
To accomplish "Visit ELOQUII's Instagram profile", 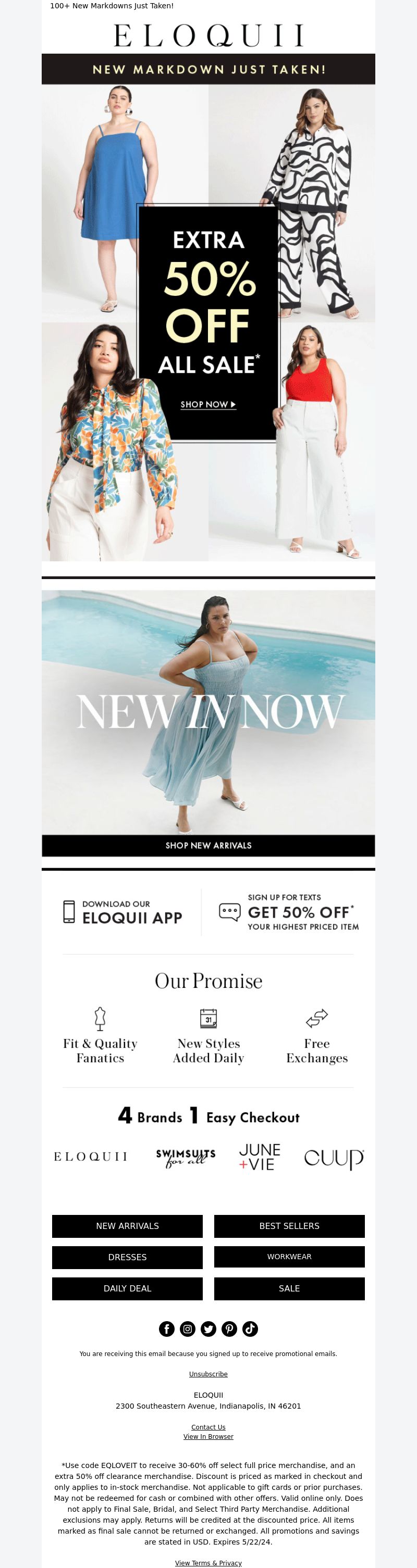I will pyautogui.click(x=187, y=1328).
